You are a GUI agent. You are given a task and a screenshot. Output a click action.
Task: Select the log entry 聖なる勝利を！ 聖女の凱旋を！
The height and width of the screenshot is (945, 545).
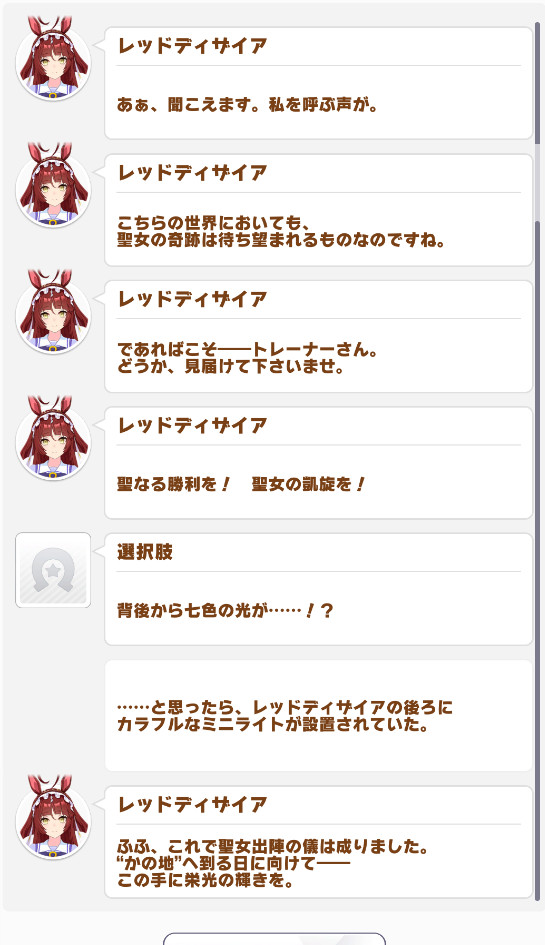coord(318,463)
